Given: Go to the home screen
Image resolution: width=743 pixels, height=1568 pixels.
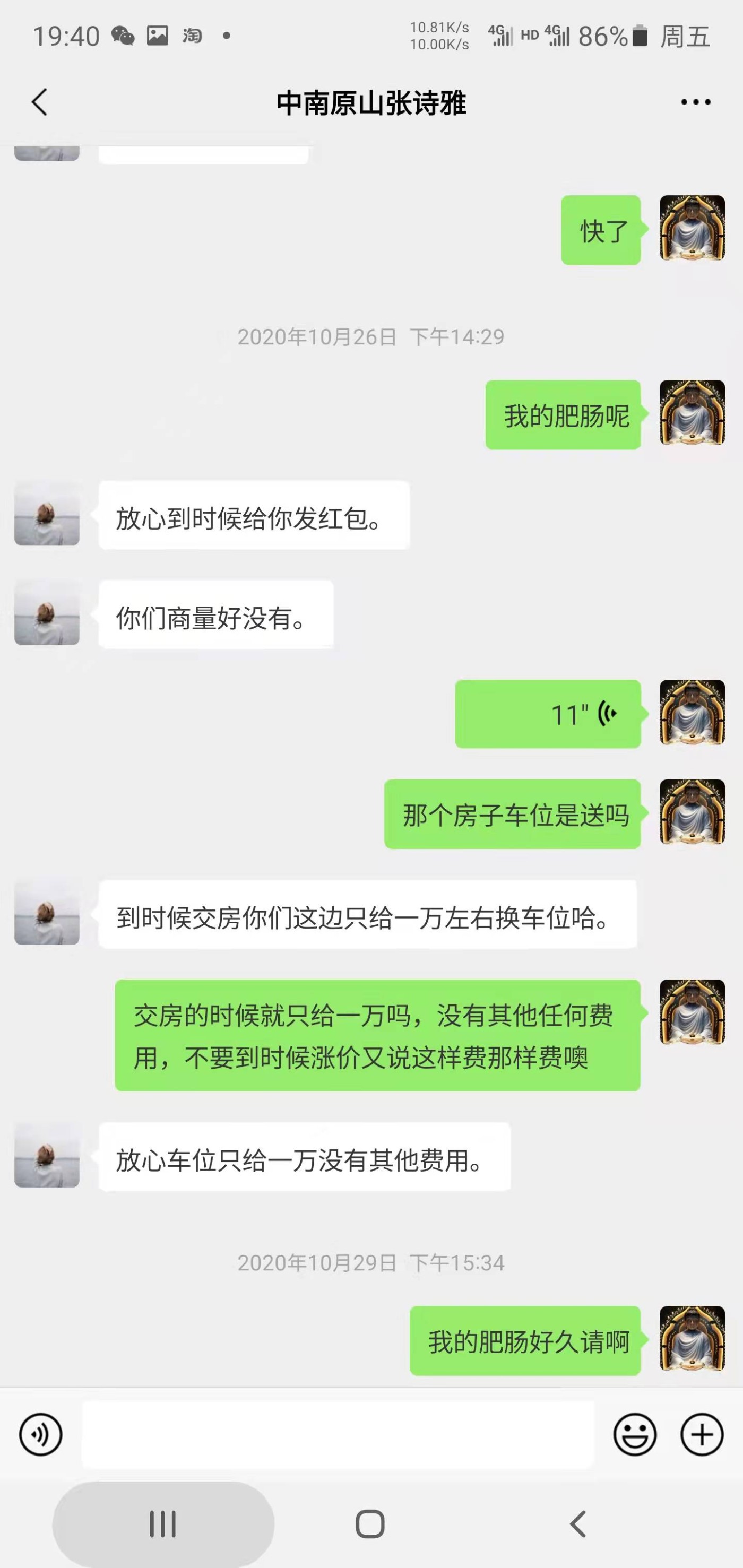Looking at the screenshot, I should tap(370, 1523).
